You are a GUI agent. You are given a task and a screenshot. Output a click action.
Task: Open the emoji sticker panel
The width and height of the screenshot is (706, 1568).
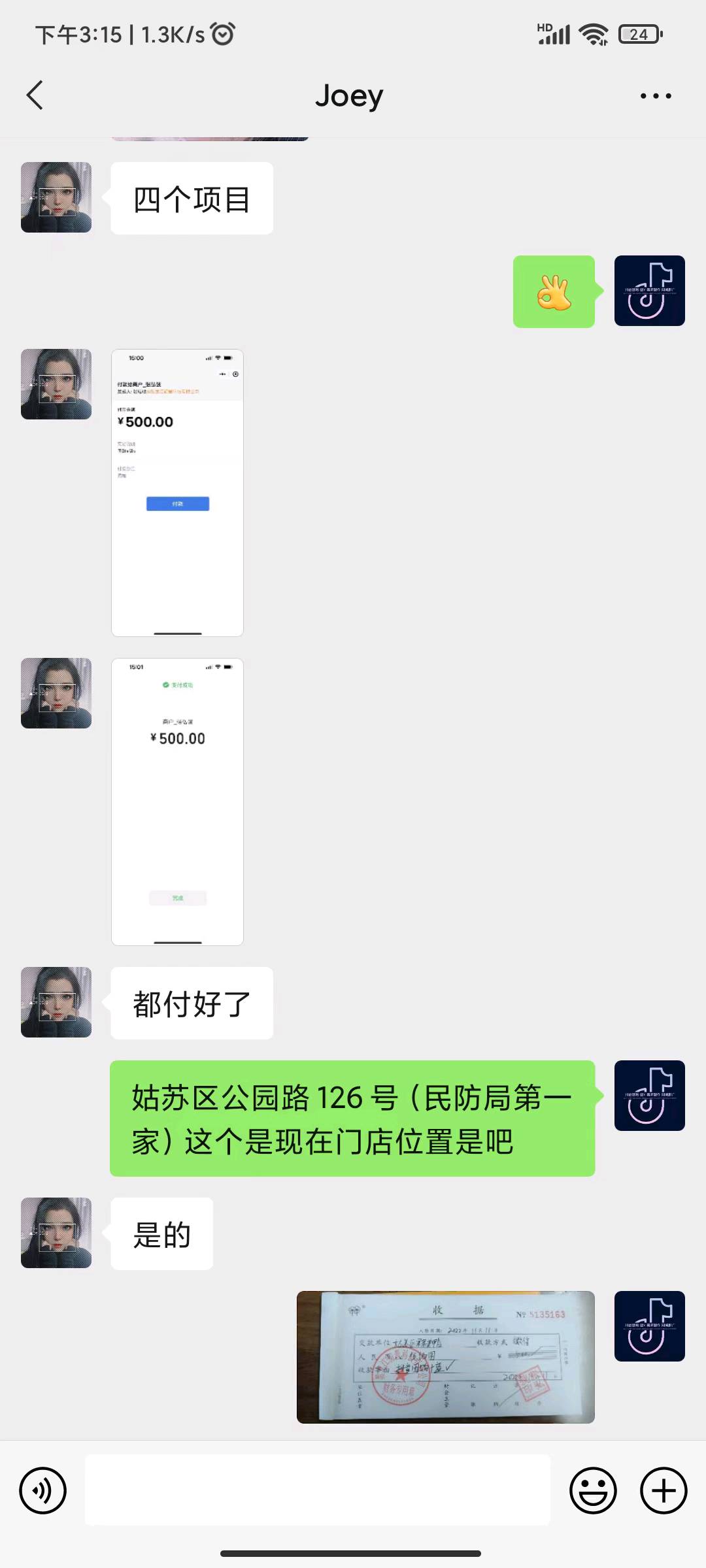click(x=593, y=1490)
